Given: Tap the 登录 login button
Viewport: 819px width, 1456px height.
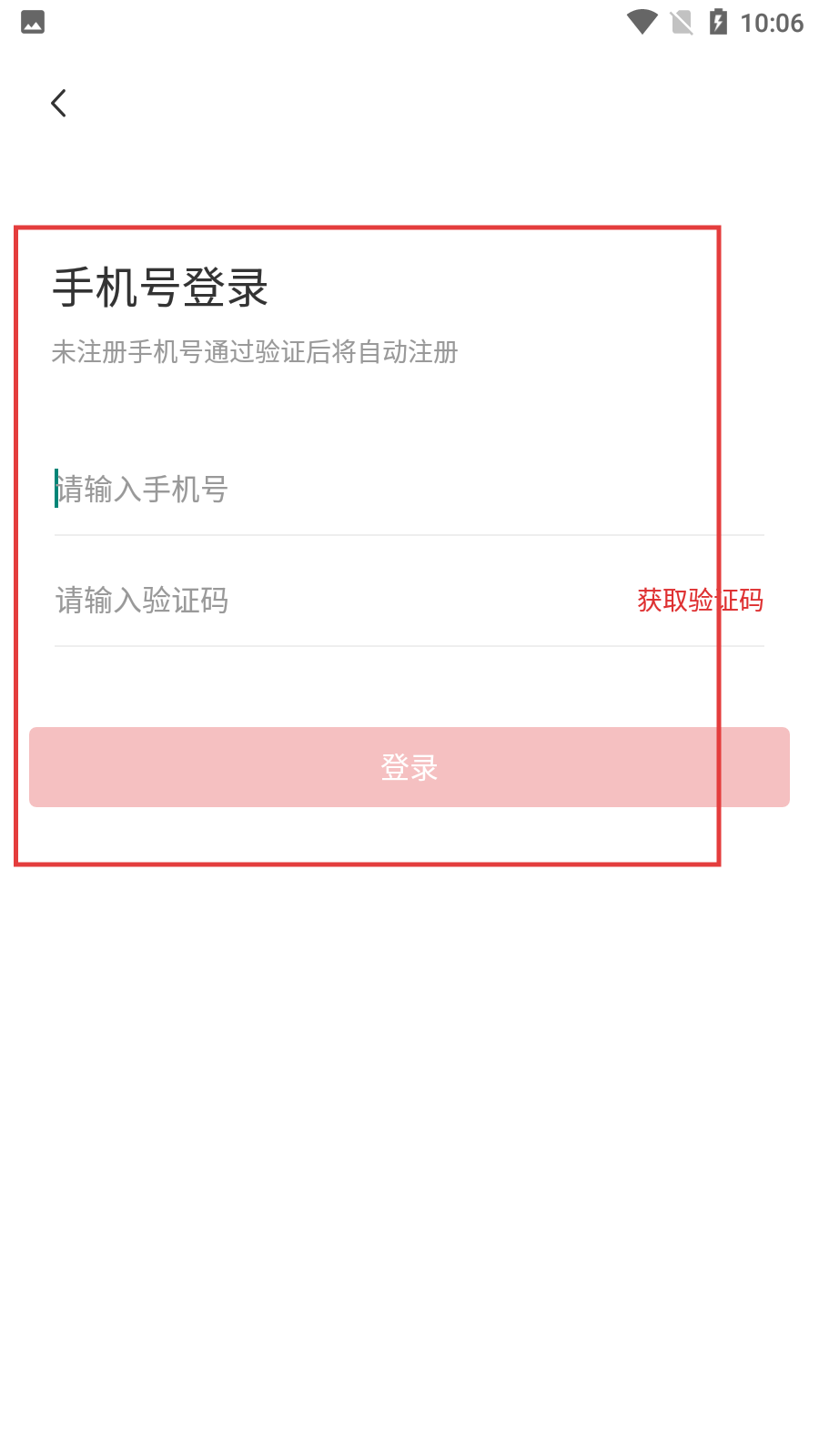Looking at the screenshot, I should click(409, 767).
